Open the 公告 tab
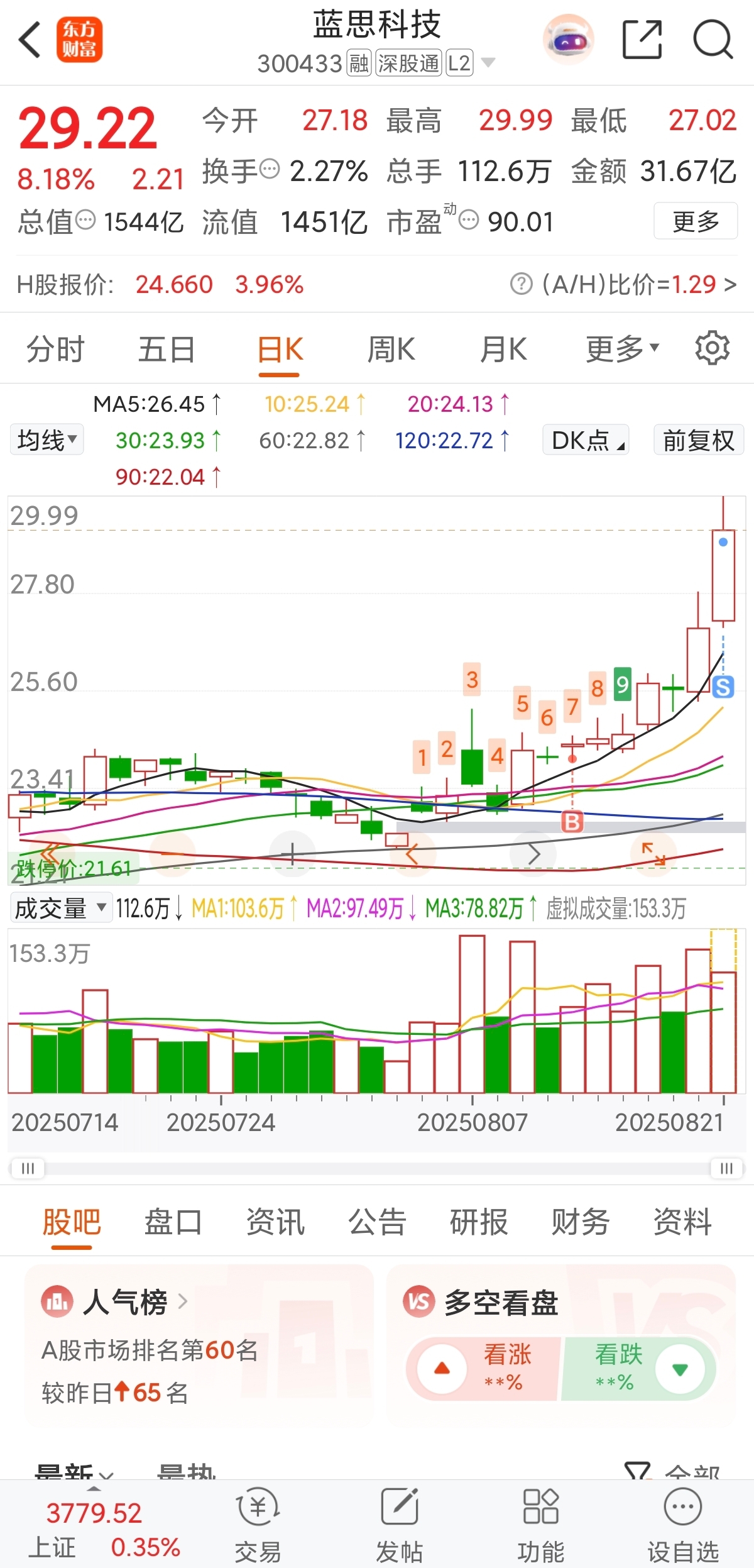Image resolution: width=754 pixels, height=1568 pixels. click(377, 1222)
